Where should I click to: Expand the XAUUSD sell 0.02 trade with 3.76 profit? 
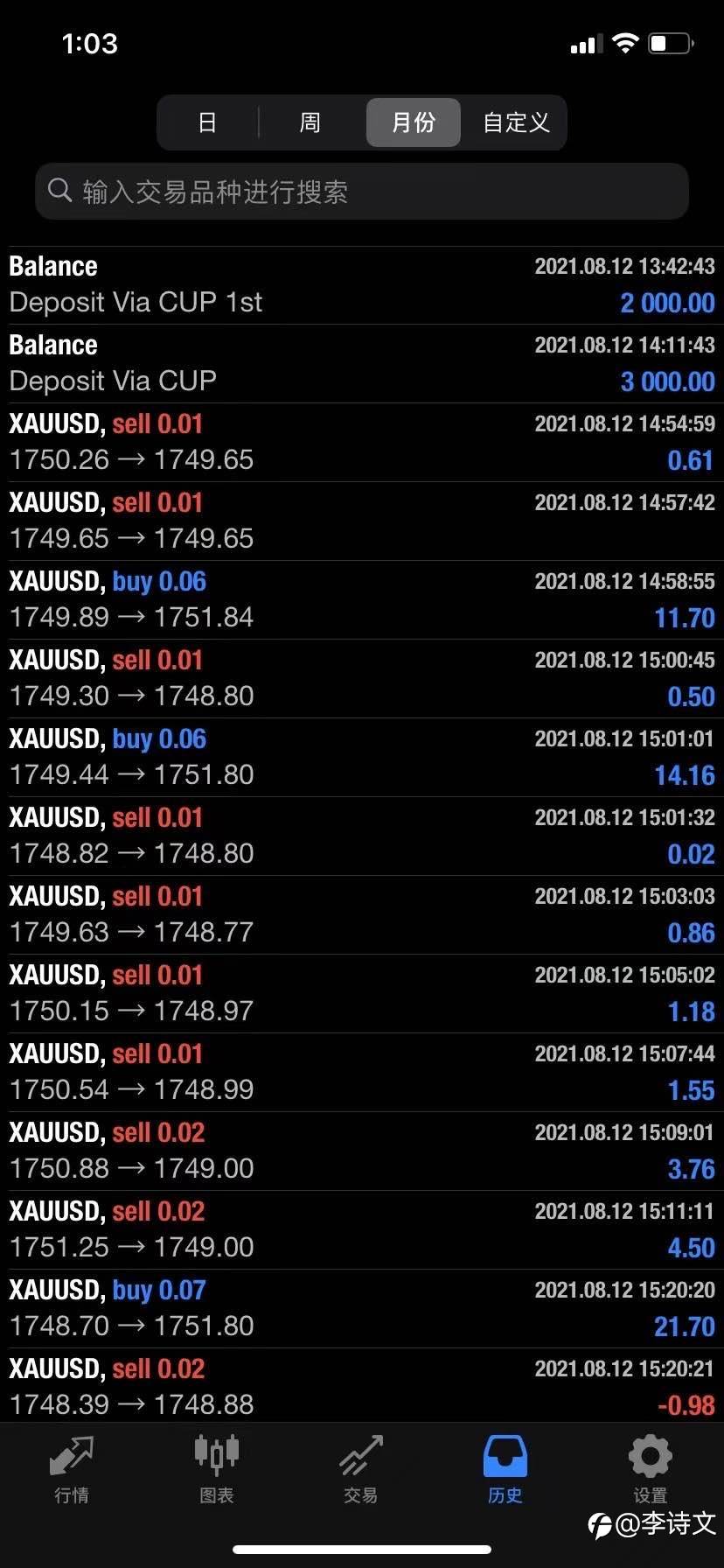pyautogui.click(x=362, y=1151)
